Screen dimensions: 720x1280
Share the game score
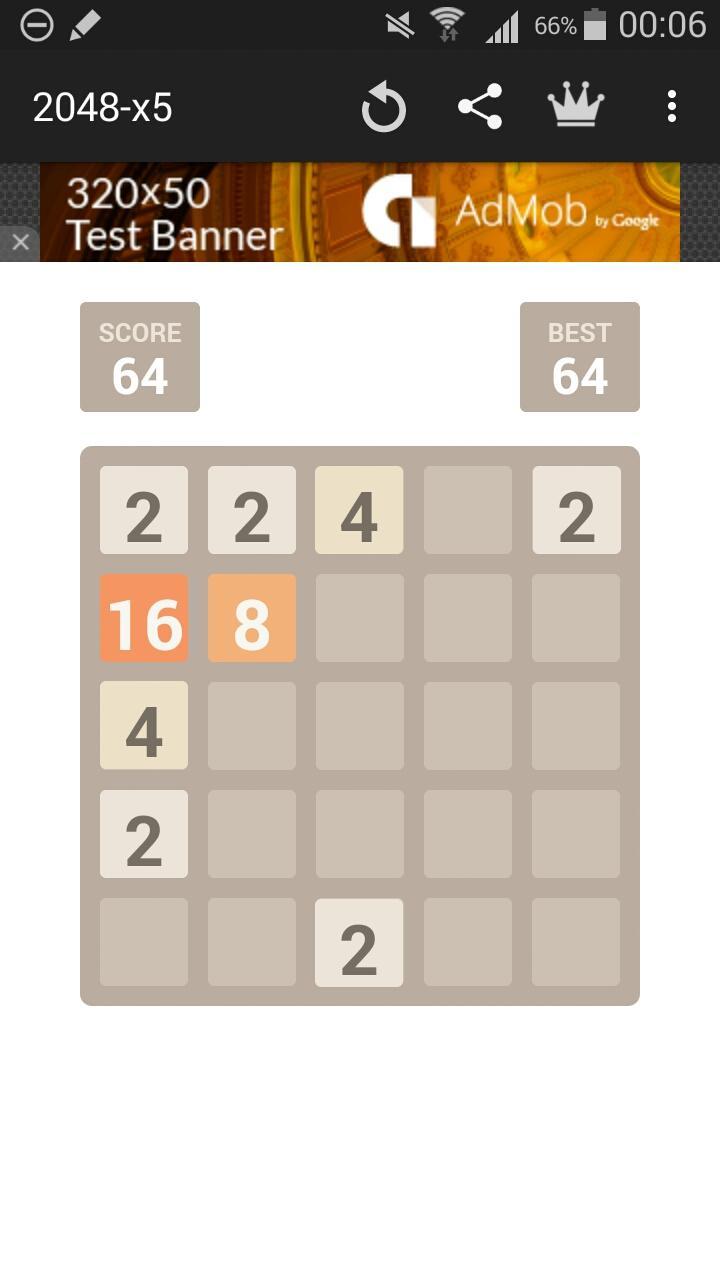coord(480,106)
